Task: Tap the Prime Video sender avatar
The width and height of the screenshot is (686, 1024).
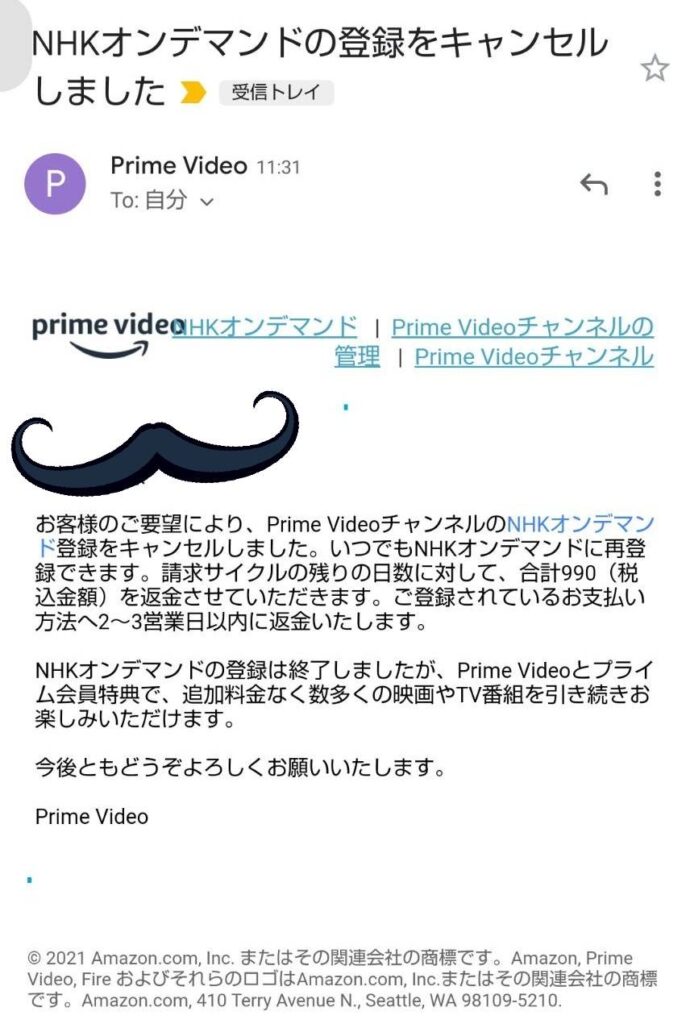Action: [x=55, y=184]
